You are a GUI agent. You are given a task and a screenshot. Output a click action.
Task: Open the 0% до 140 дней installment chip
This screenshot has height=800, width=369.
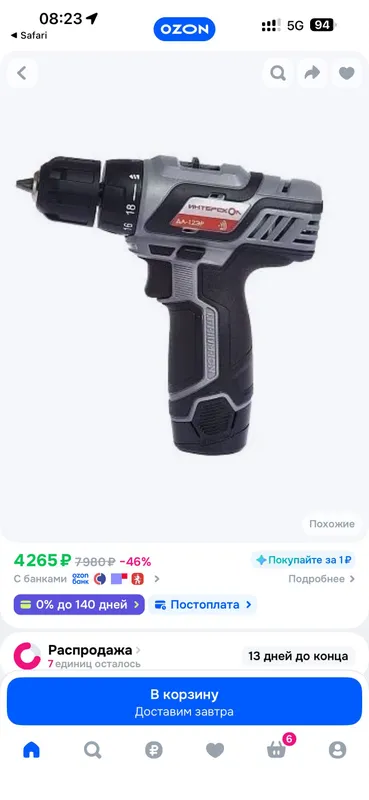(x=79, y=605)
